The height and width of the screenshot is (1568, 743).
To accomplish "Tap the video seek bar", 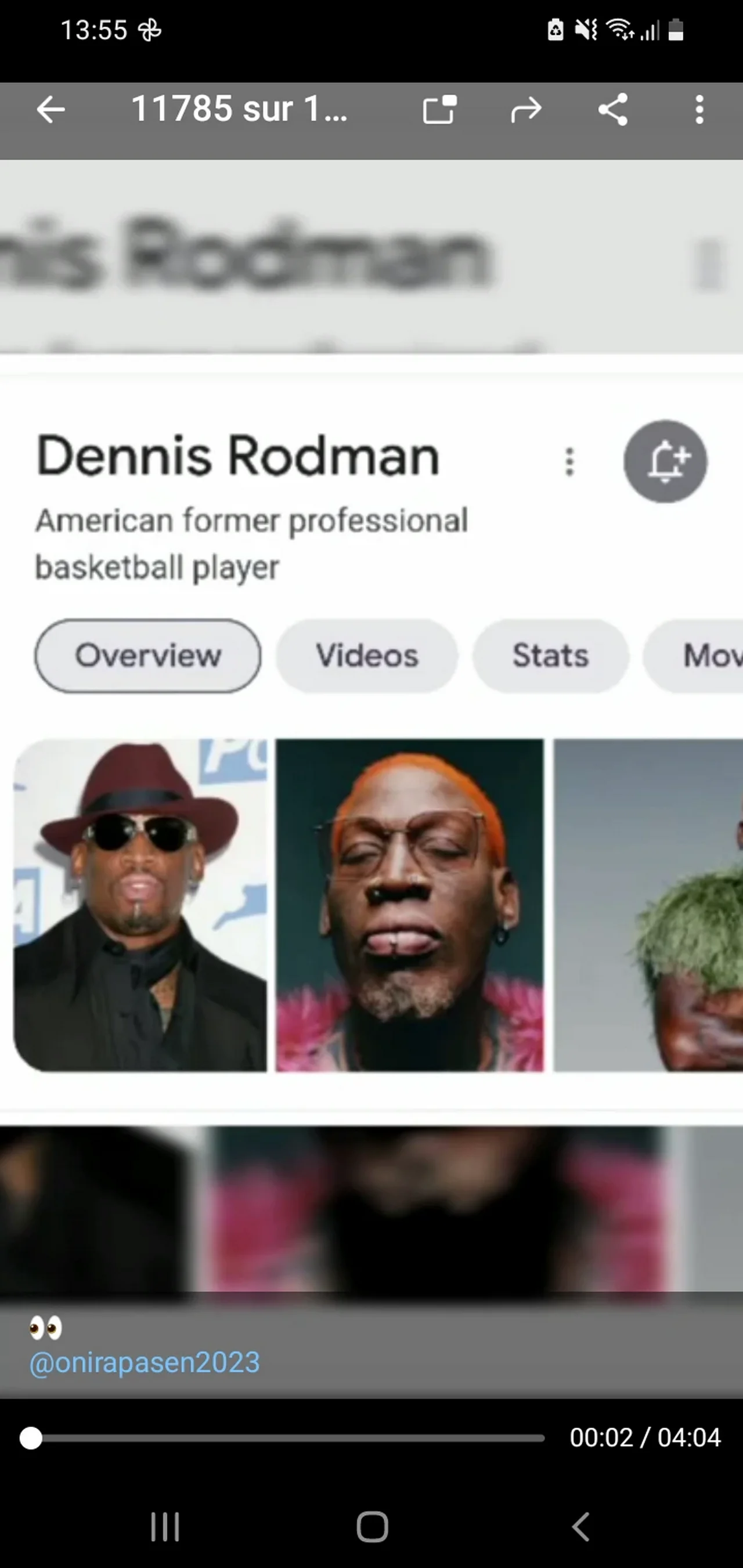I will click(286, 1439).
